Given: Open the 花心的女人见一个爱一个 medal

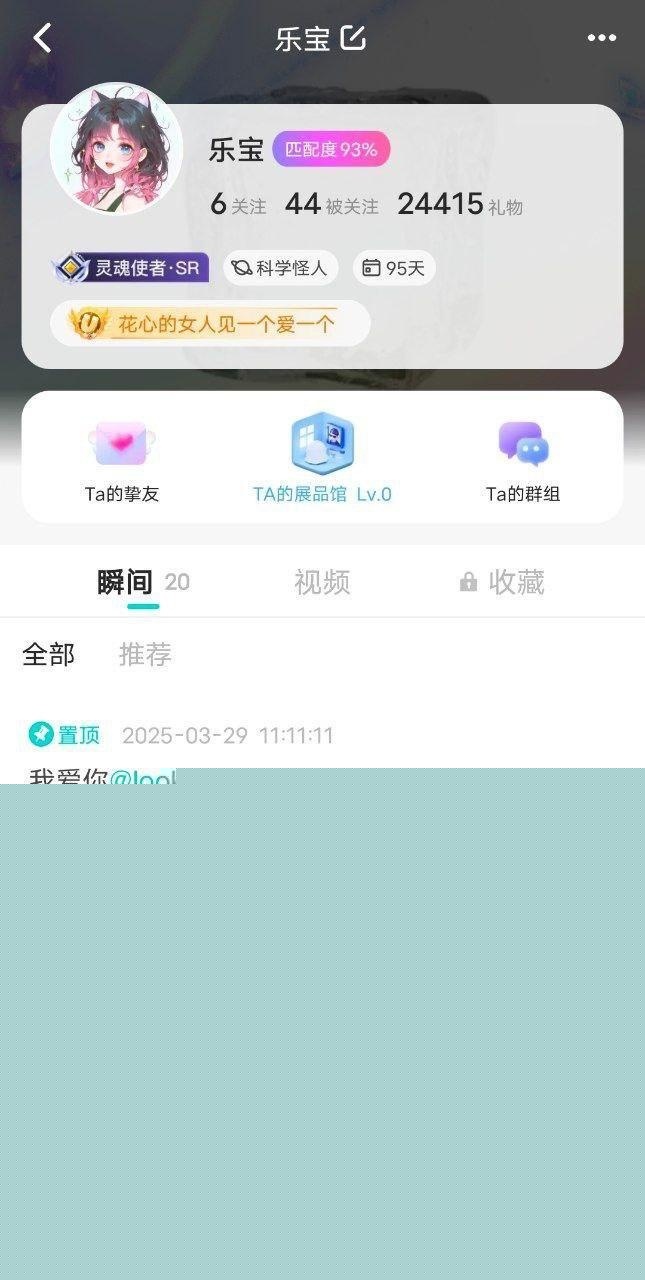Looking at the screenshot, I should (210, 323).
